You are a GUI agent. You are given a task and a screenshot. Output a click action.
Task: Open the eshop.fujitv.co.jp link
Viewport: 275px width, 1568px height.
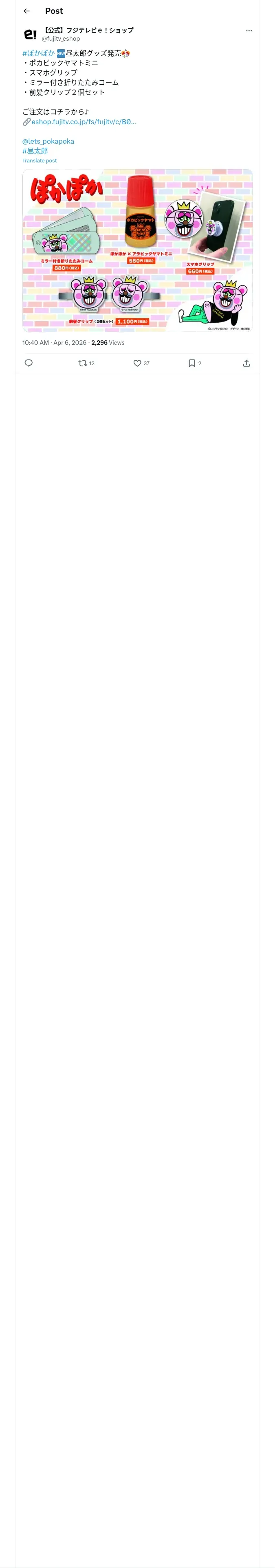pos(84,122)
